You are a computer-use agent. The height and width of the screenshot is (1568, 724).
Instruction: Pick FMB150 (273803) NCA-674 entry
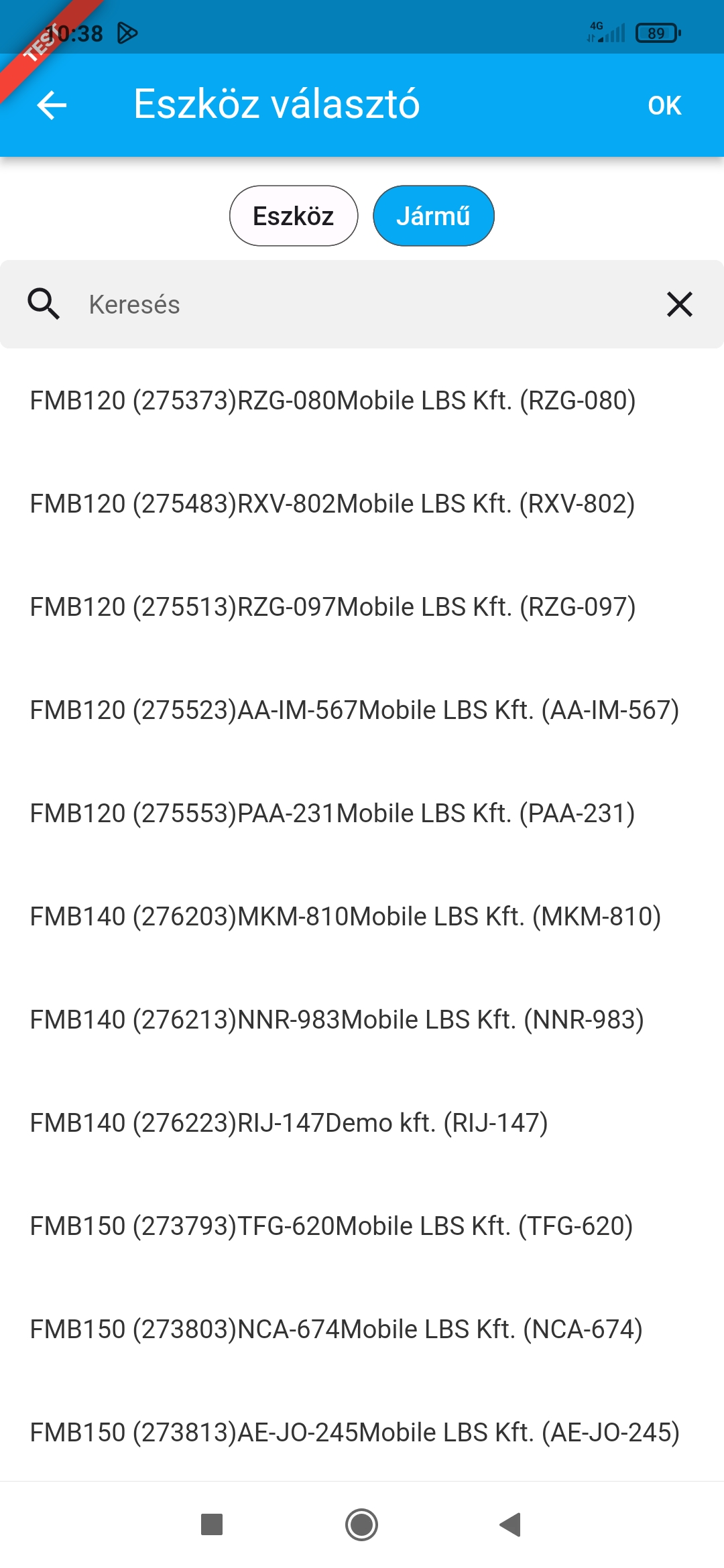coord(337,1329)
